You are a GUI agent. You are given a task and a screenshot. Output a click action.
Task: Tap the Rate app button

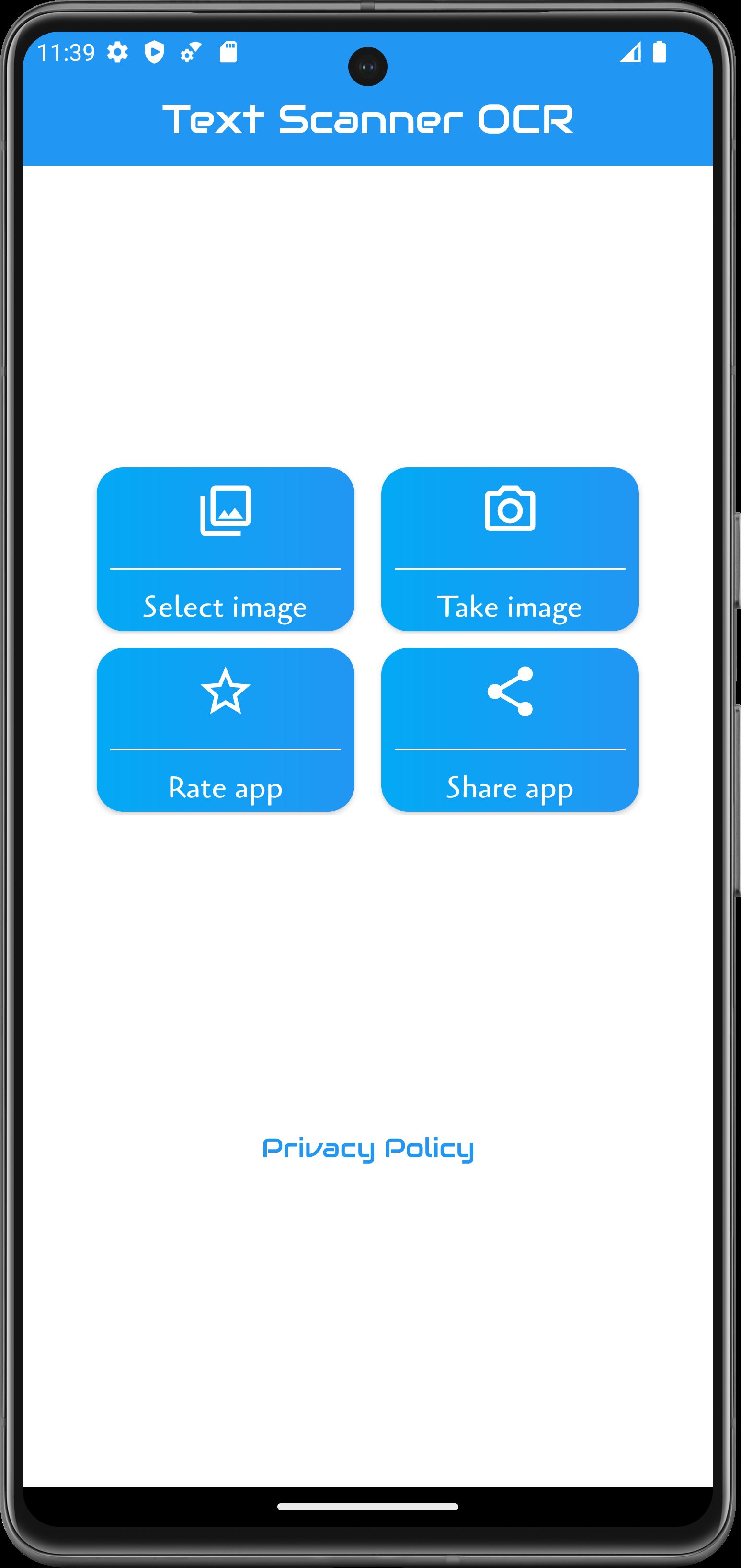coord(225,729)
